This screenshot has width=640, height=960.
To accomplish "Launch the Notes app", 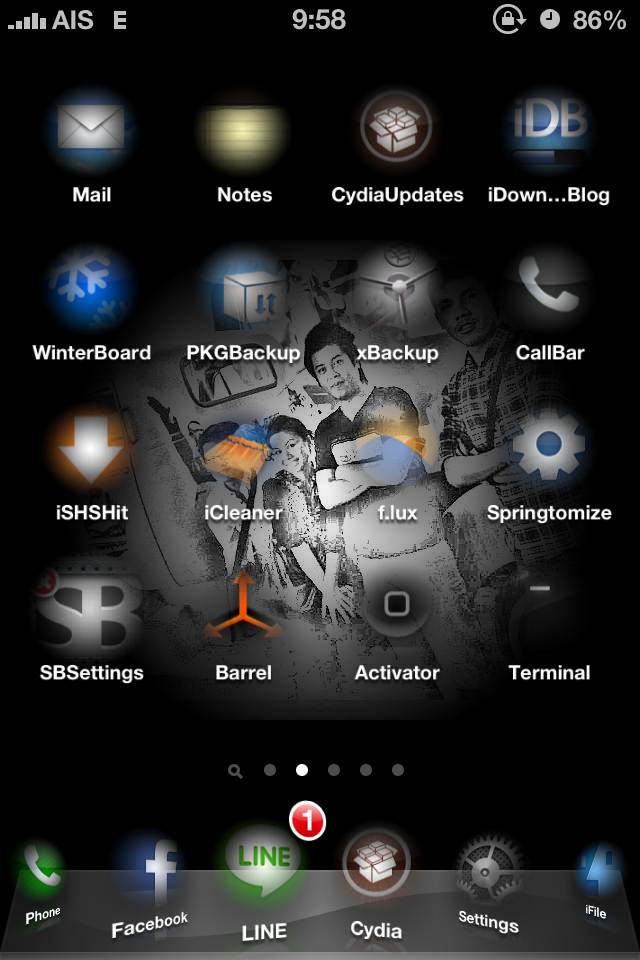I will [x=244, y=131].
